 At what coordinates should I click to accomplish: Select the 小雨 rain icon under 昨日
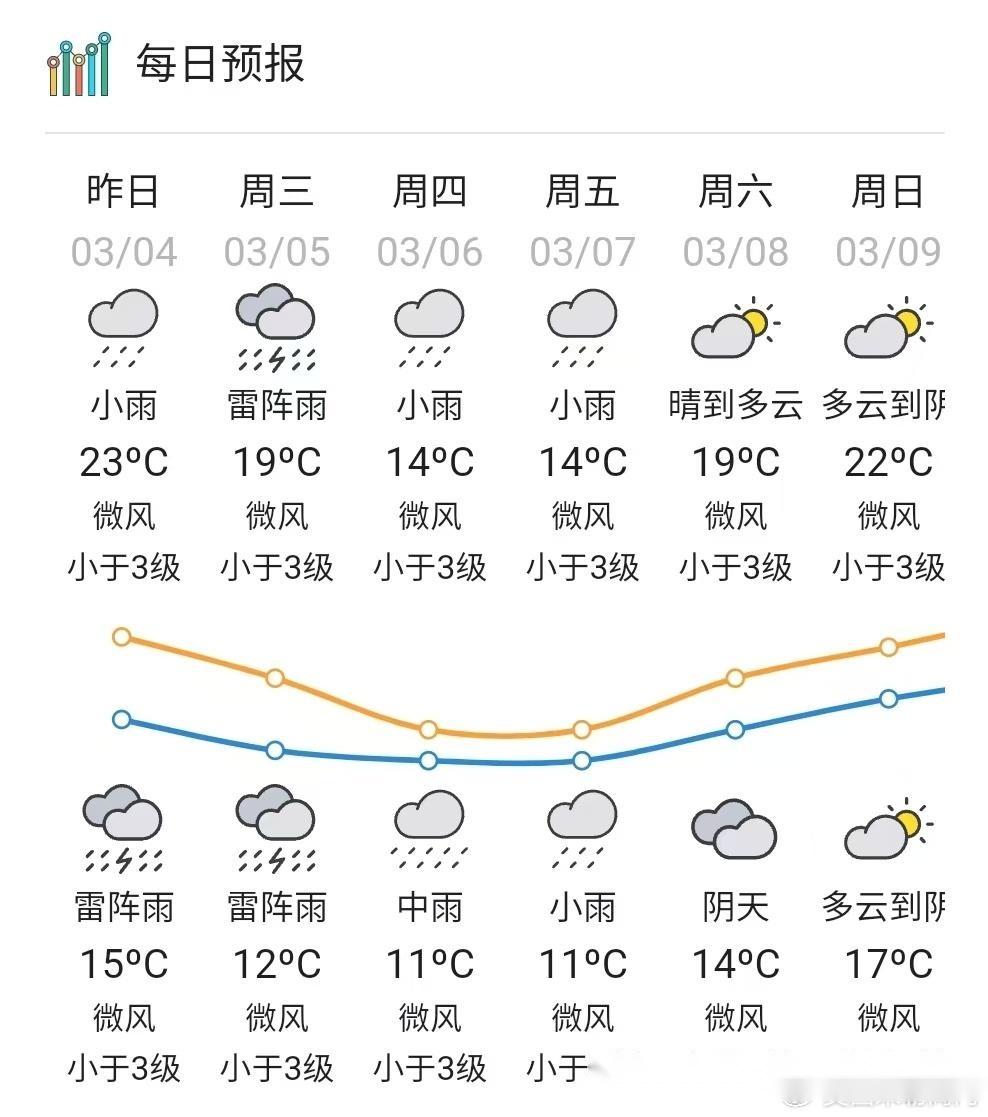pos(122,325)
